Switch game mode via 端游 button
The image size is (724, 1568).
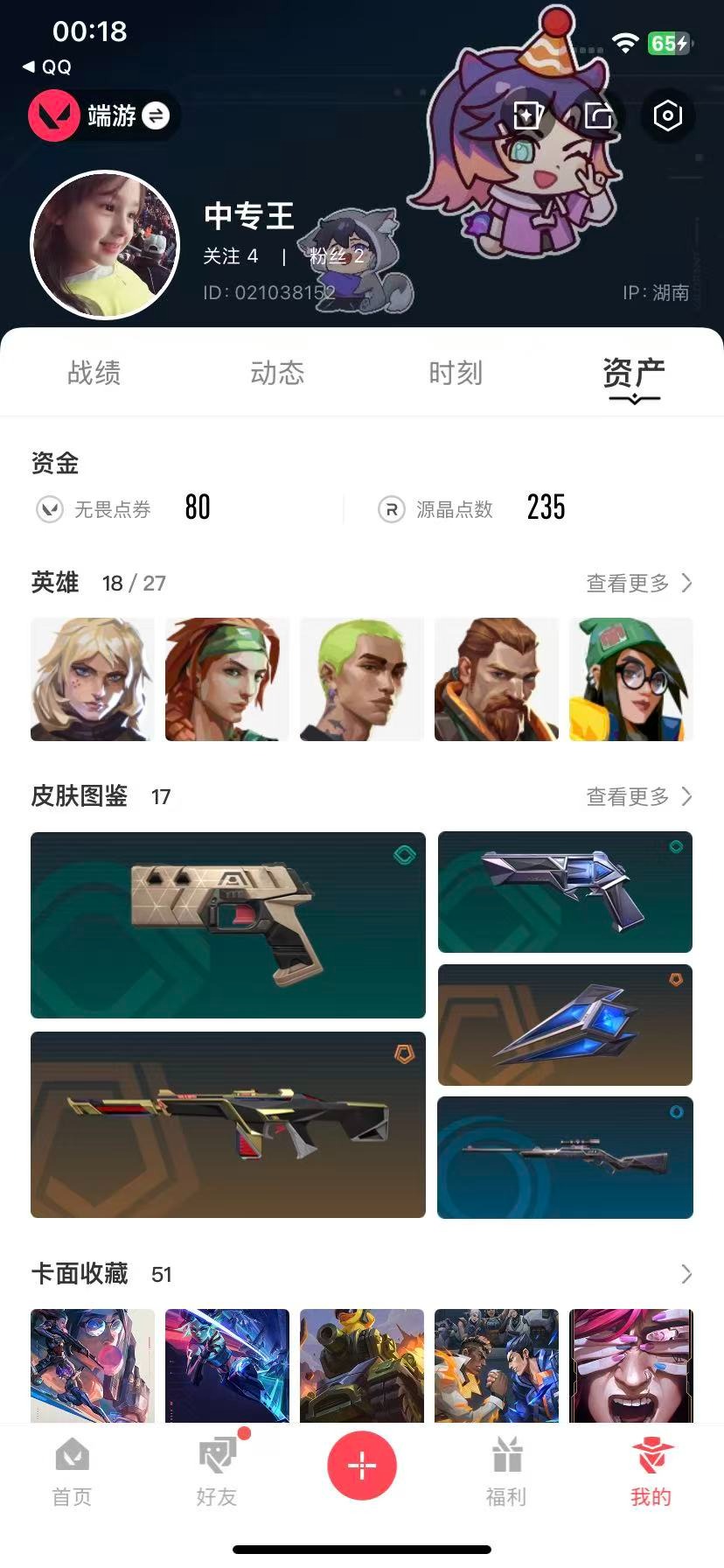click(103, 115)
